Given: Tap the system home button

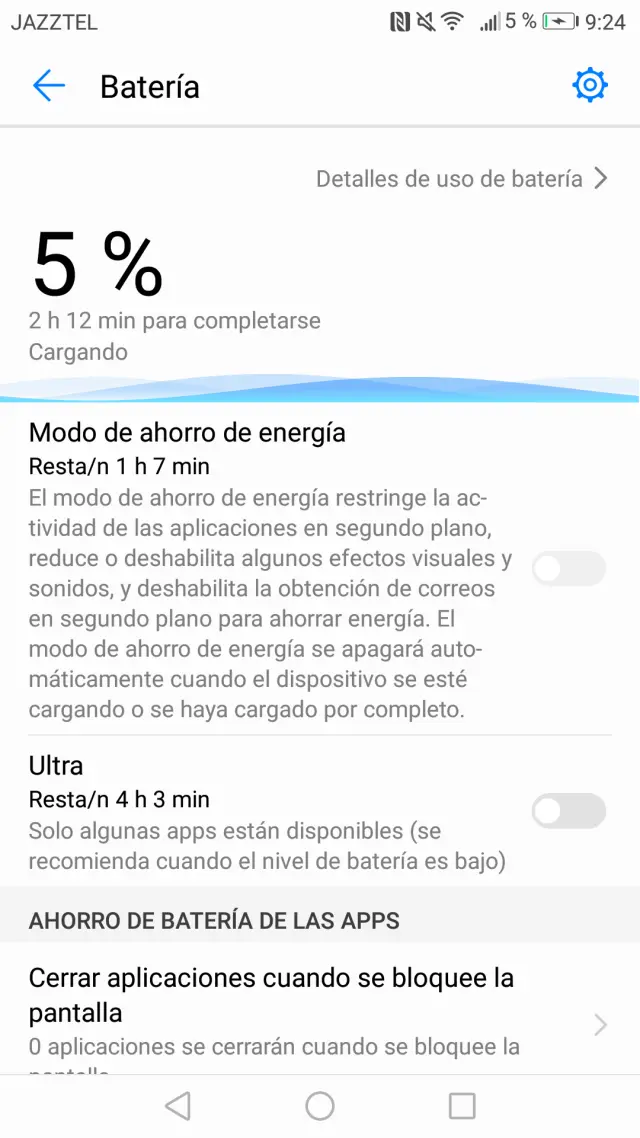Looking at the screenshot, I should (x=320, y=1105).
